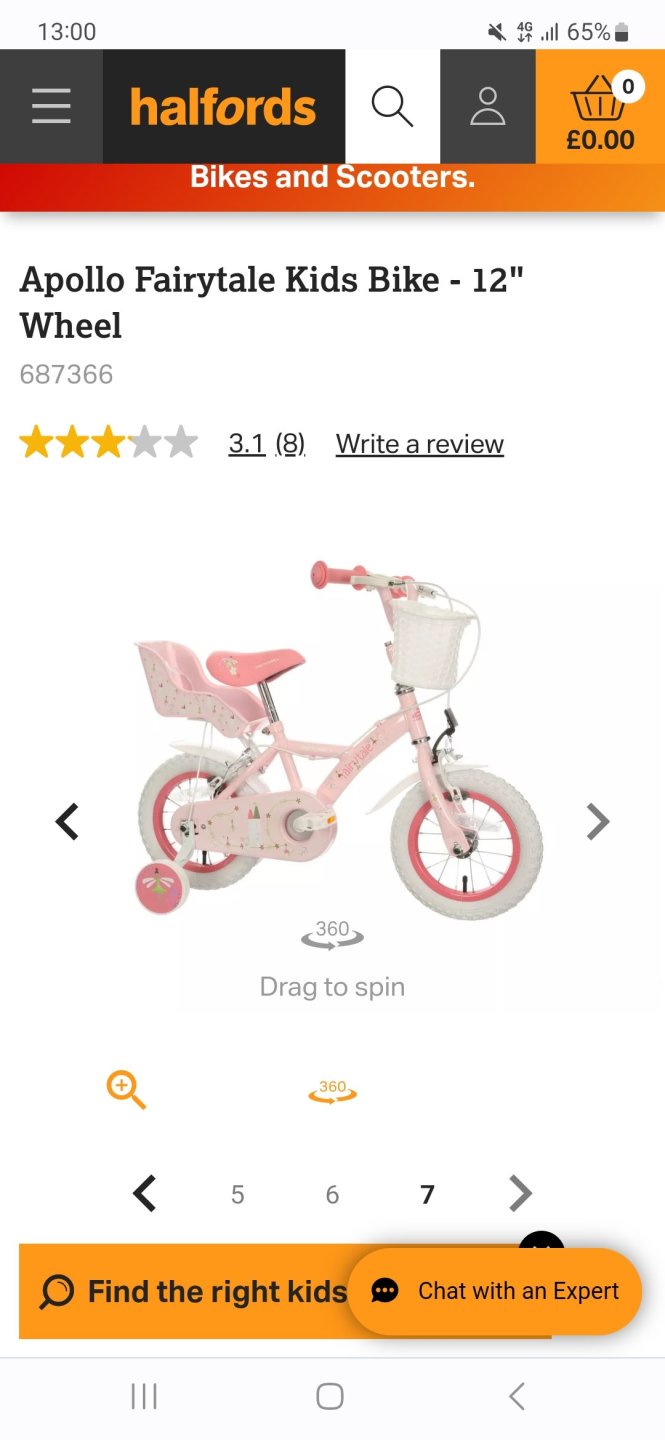Open the search icon
The image size is (665, 1440).
point(392,106)
